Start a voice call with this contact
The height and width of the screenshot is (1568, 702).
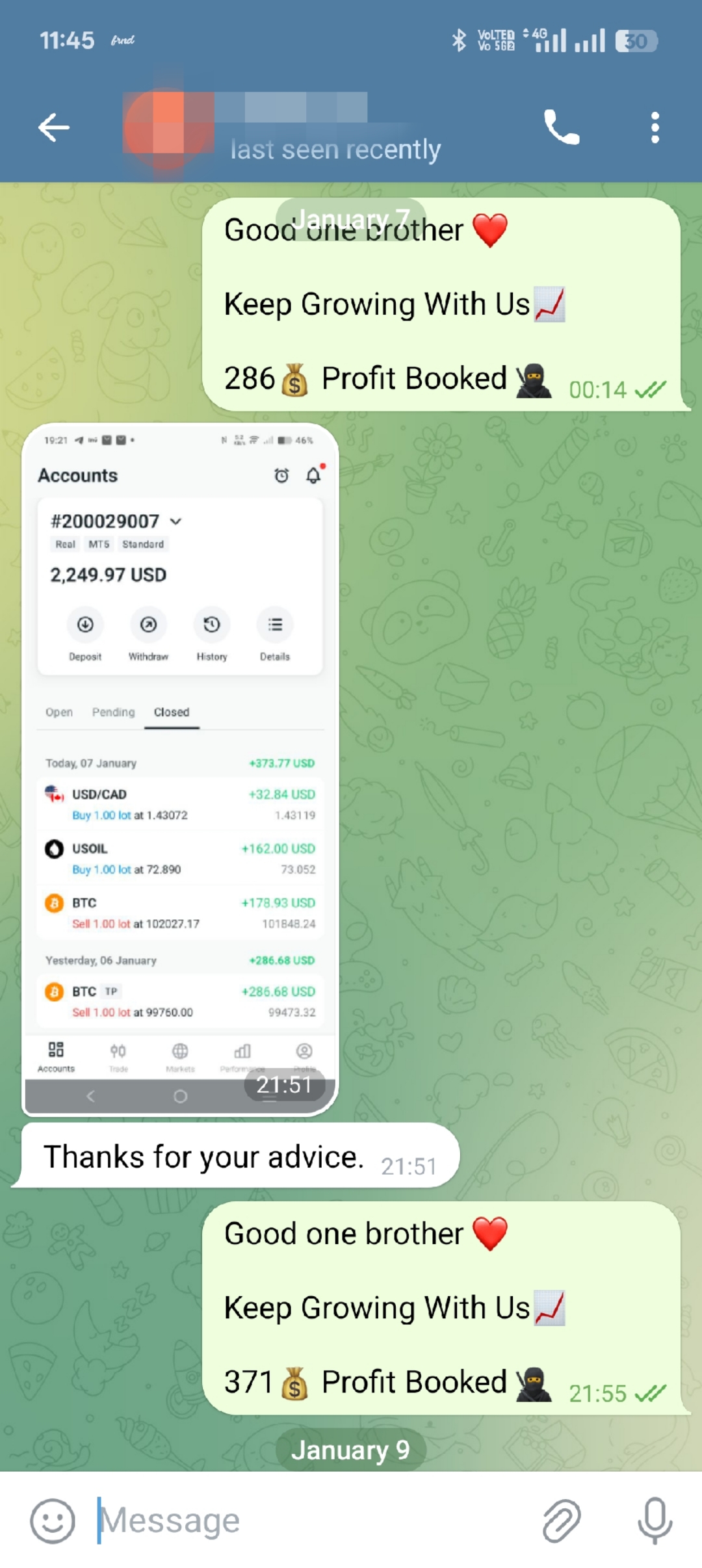562,127
